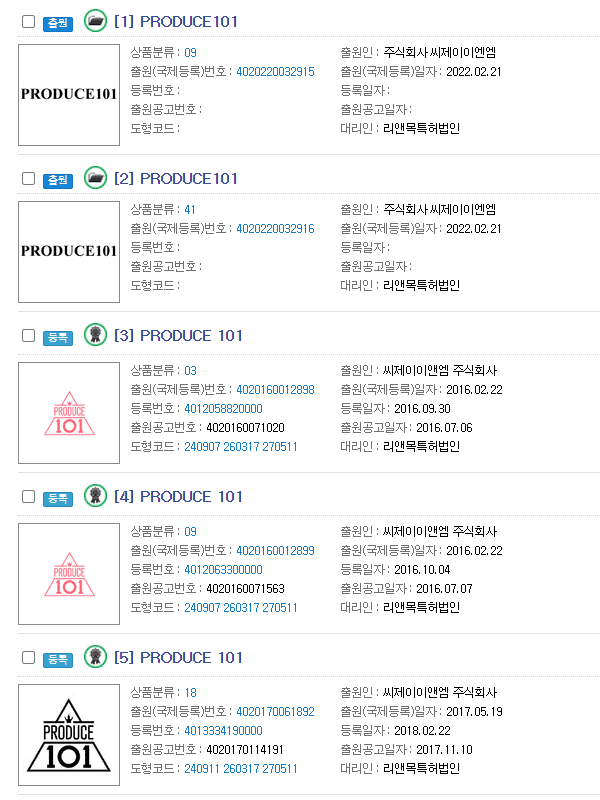Viewport: 600px width, 800px height.
Task: Mark the checkbox for result [5]
Action: (29, 658)
